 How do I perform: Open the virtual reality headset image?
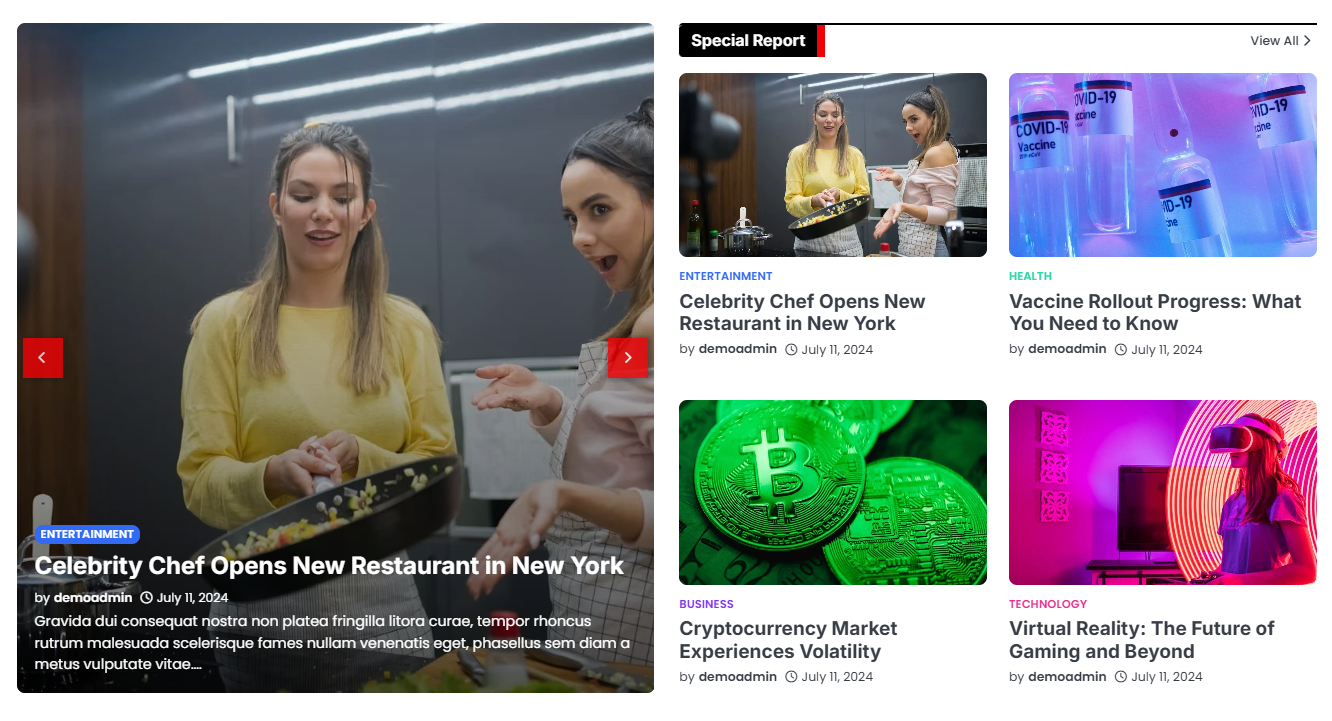[1162, 492]
